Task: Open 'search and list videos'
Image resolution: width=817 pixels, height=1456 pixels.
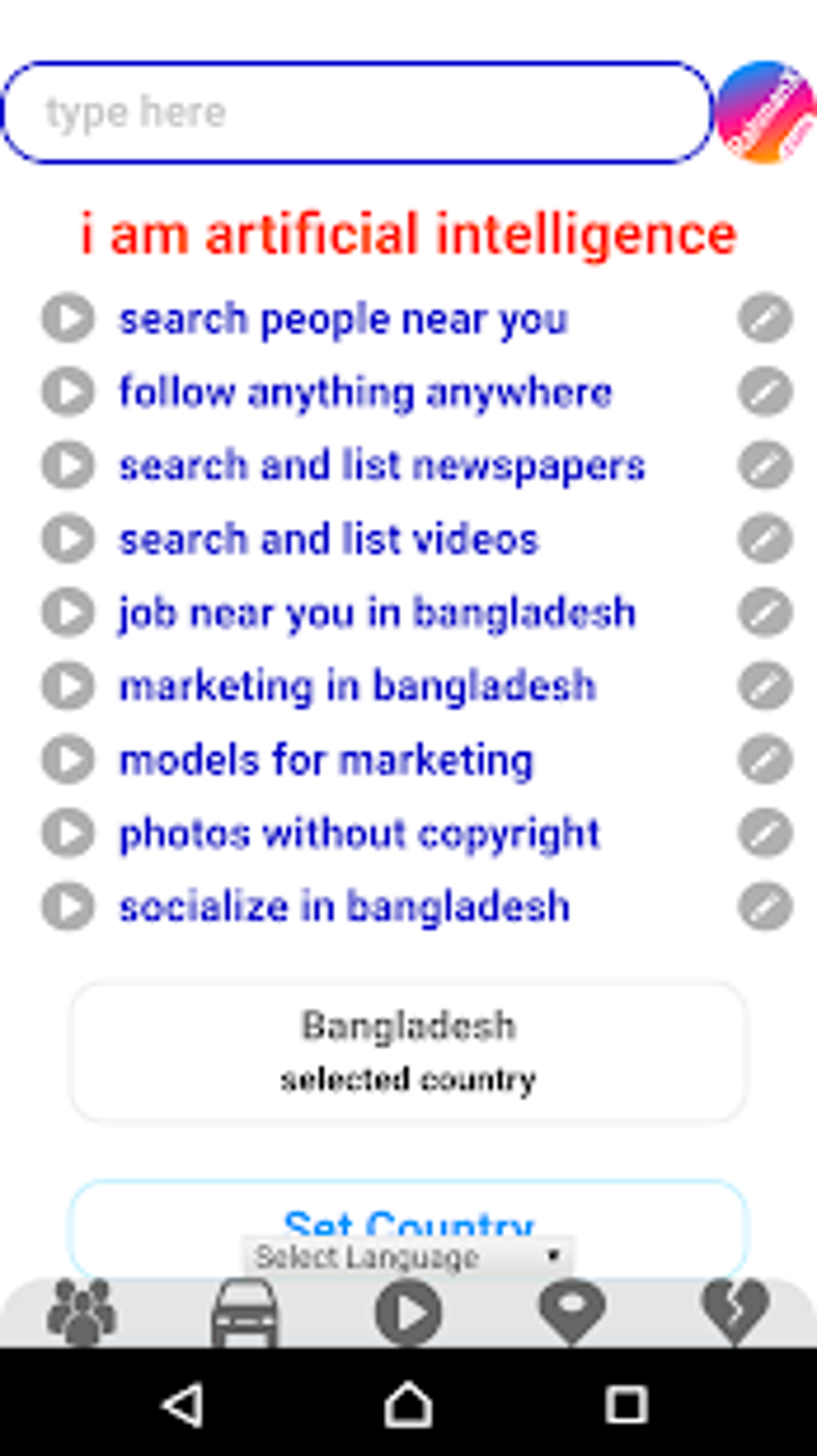Action: pos(329,539)
